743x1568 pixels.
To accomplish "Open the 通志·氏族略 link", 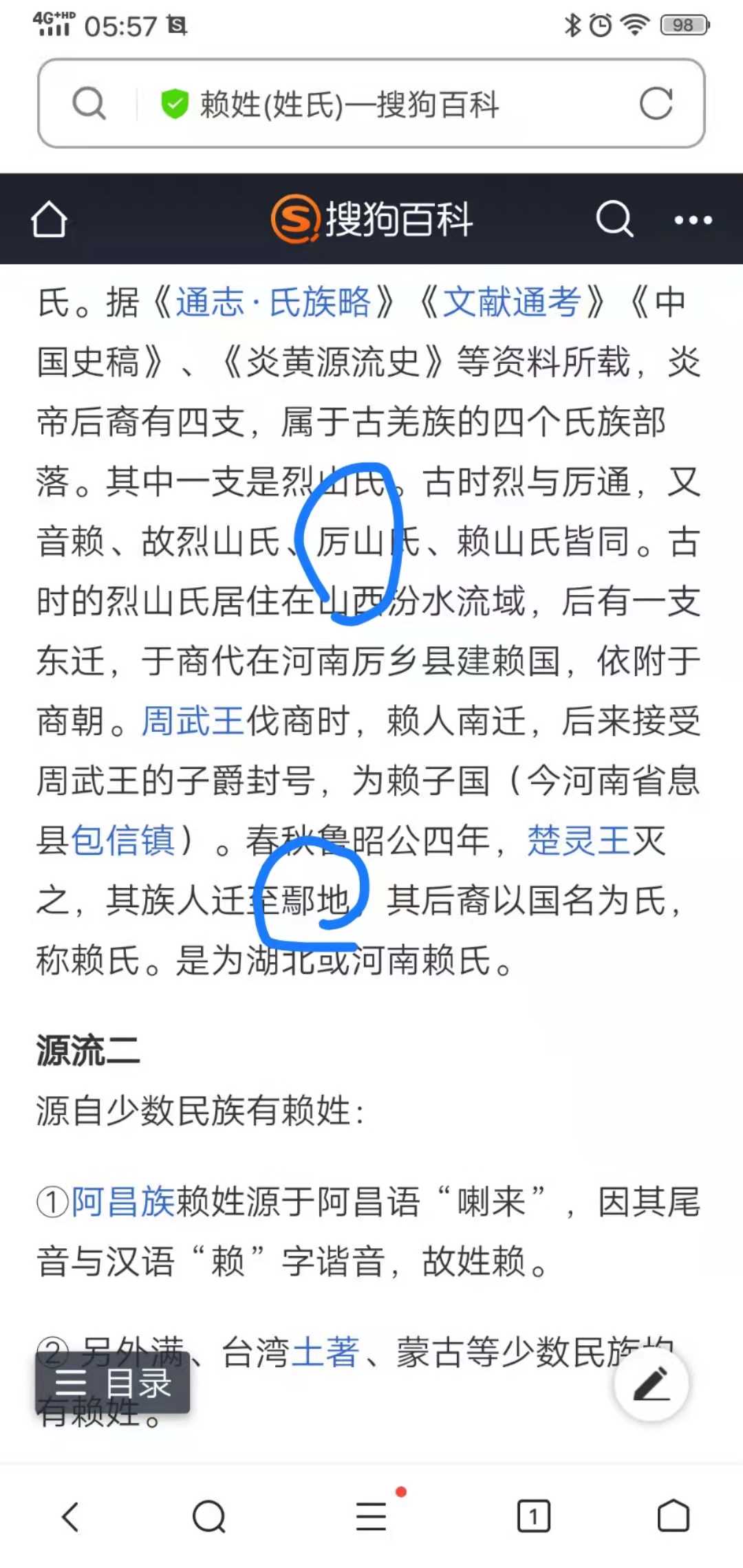I will [x=273, y=303].
